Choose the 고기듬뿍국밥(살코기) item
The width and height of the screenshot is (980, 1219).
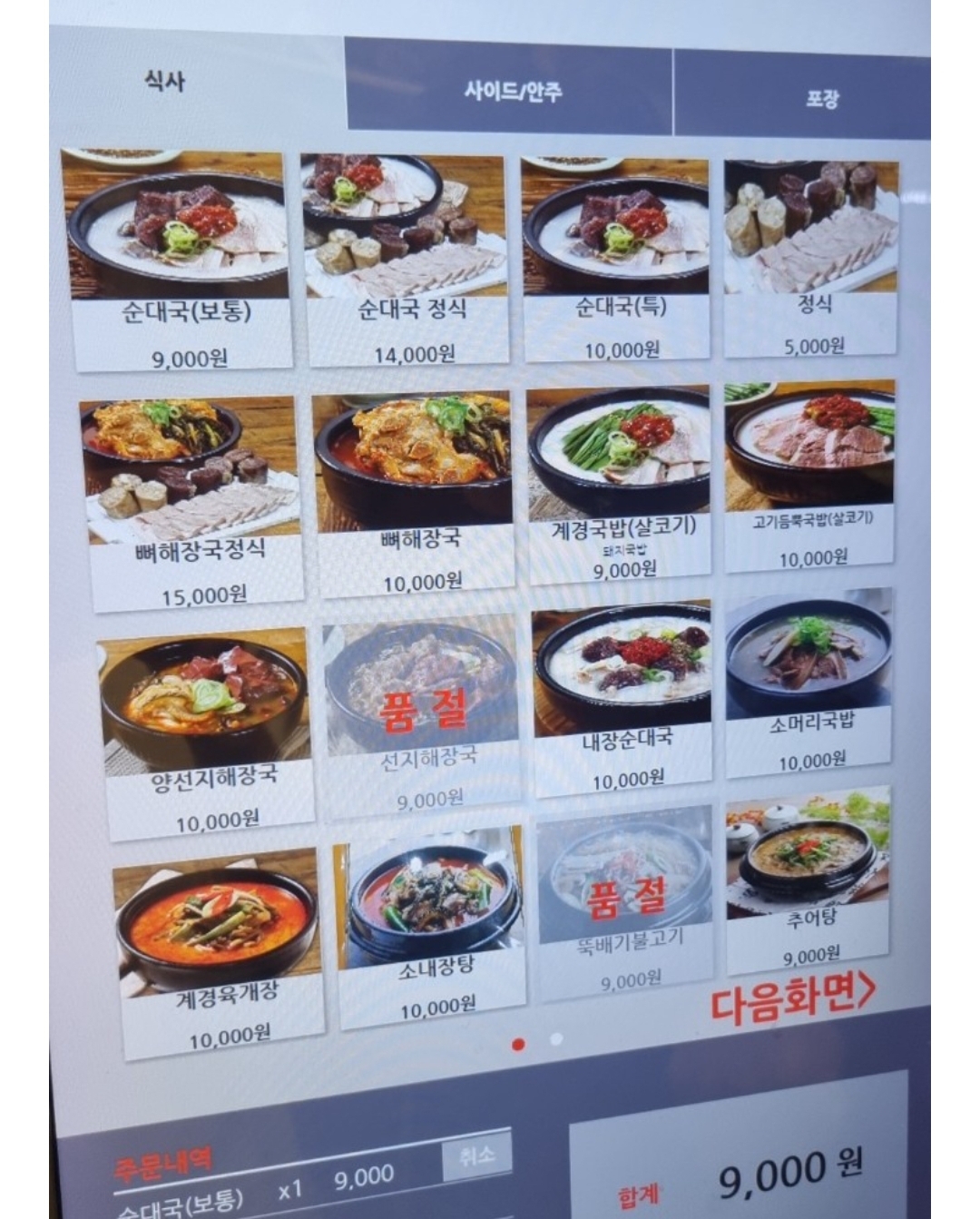pos(810,477)
